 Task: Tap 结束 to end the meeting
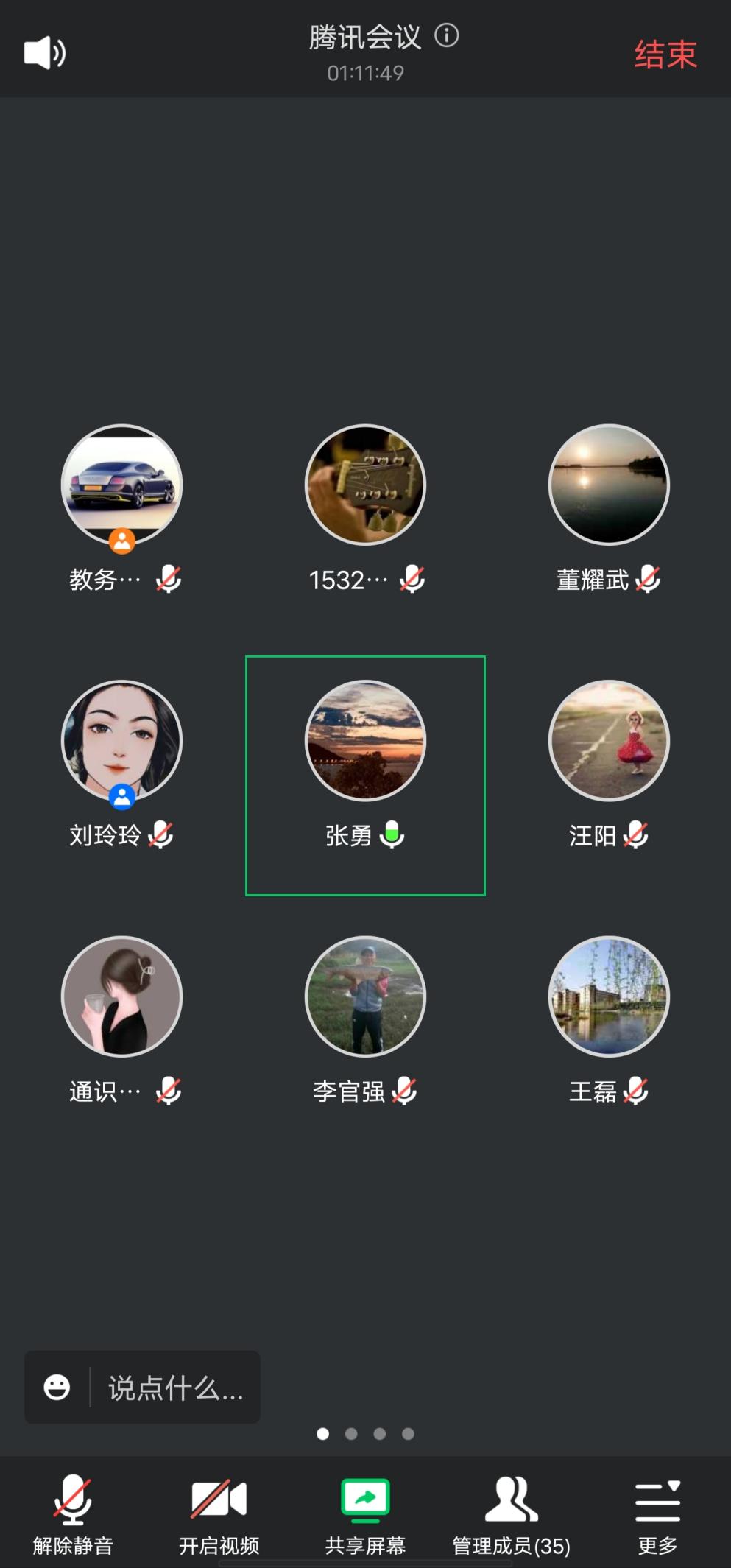[665, 55]
